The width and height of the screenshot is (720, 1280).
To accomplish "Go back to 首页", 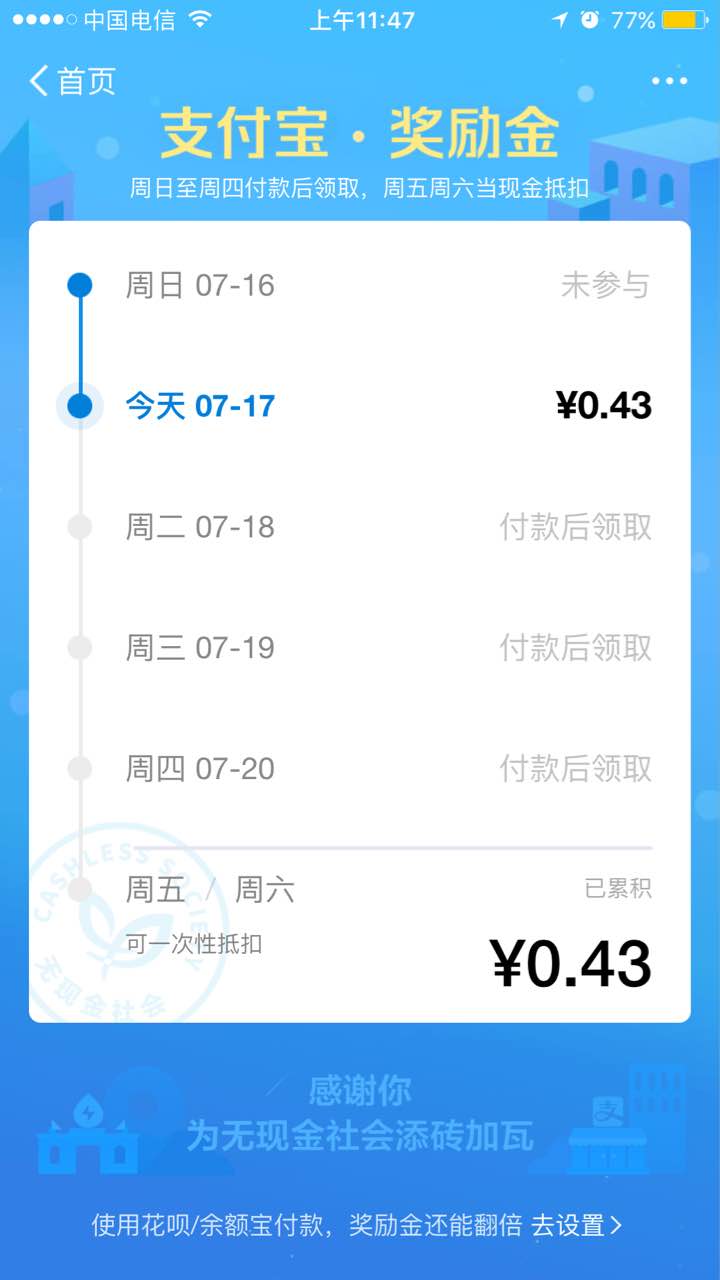I will [72, 81].
